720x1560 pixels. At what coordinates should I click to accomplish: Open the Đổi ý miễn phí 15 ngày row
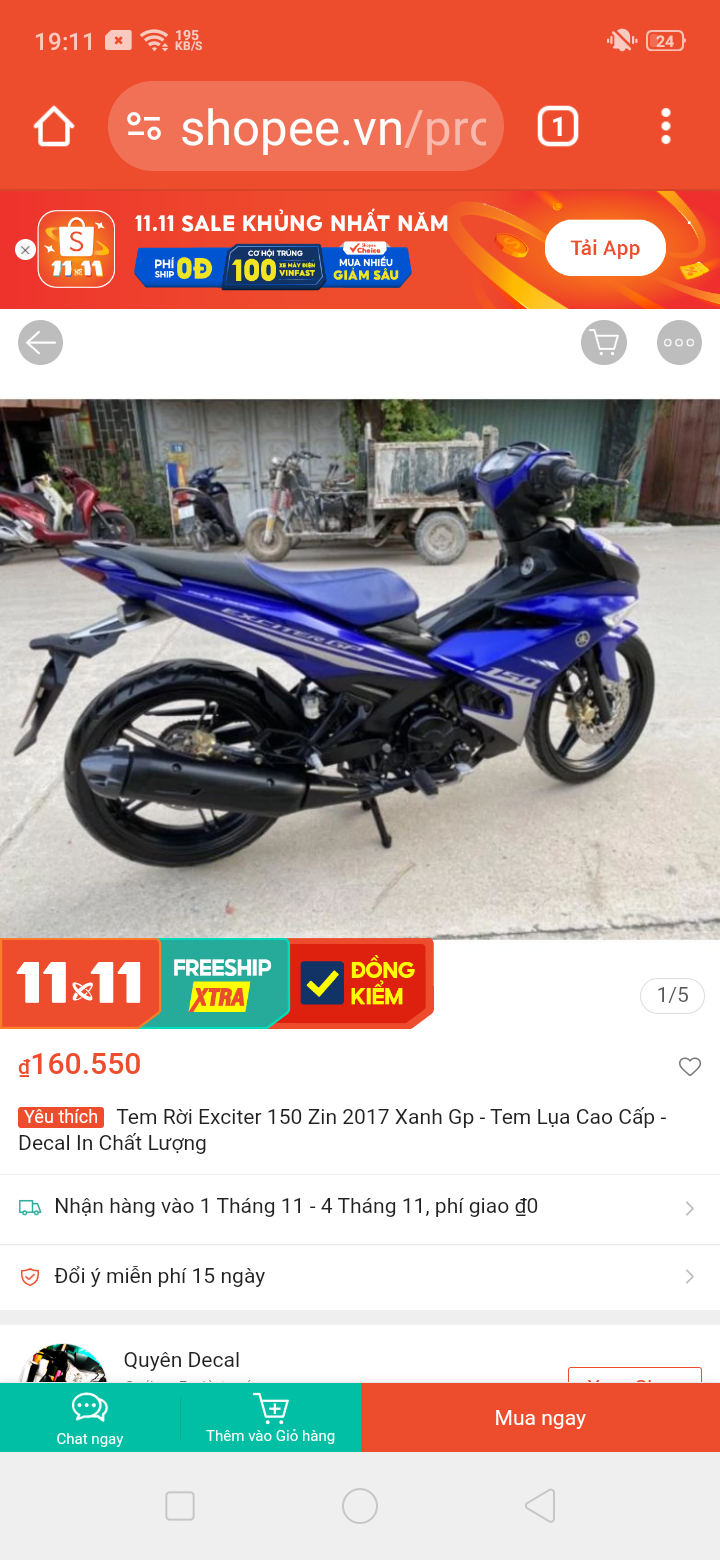click(360, 1277)
